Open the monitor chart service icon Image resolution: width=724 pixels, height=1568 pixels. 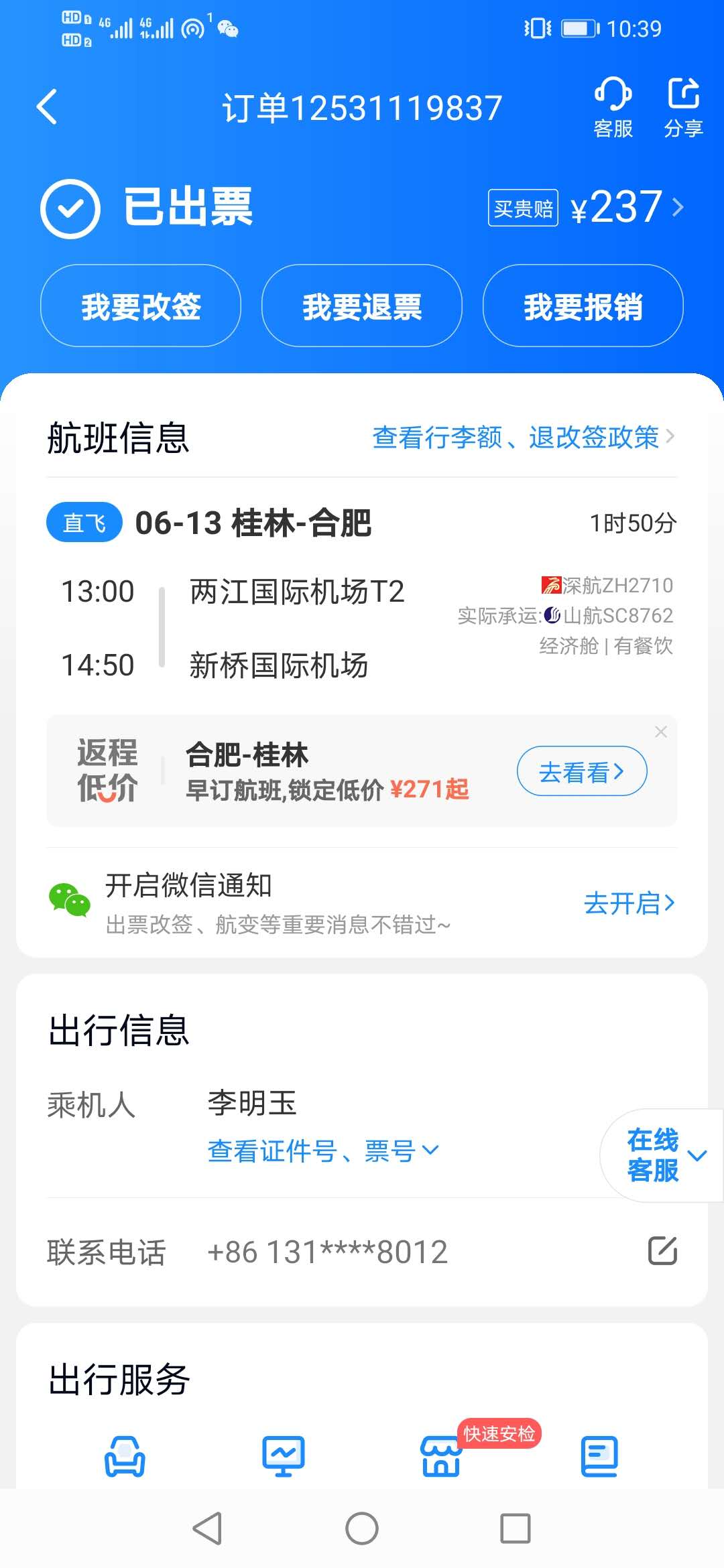(283, 1456)
